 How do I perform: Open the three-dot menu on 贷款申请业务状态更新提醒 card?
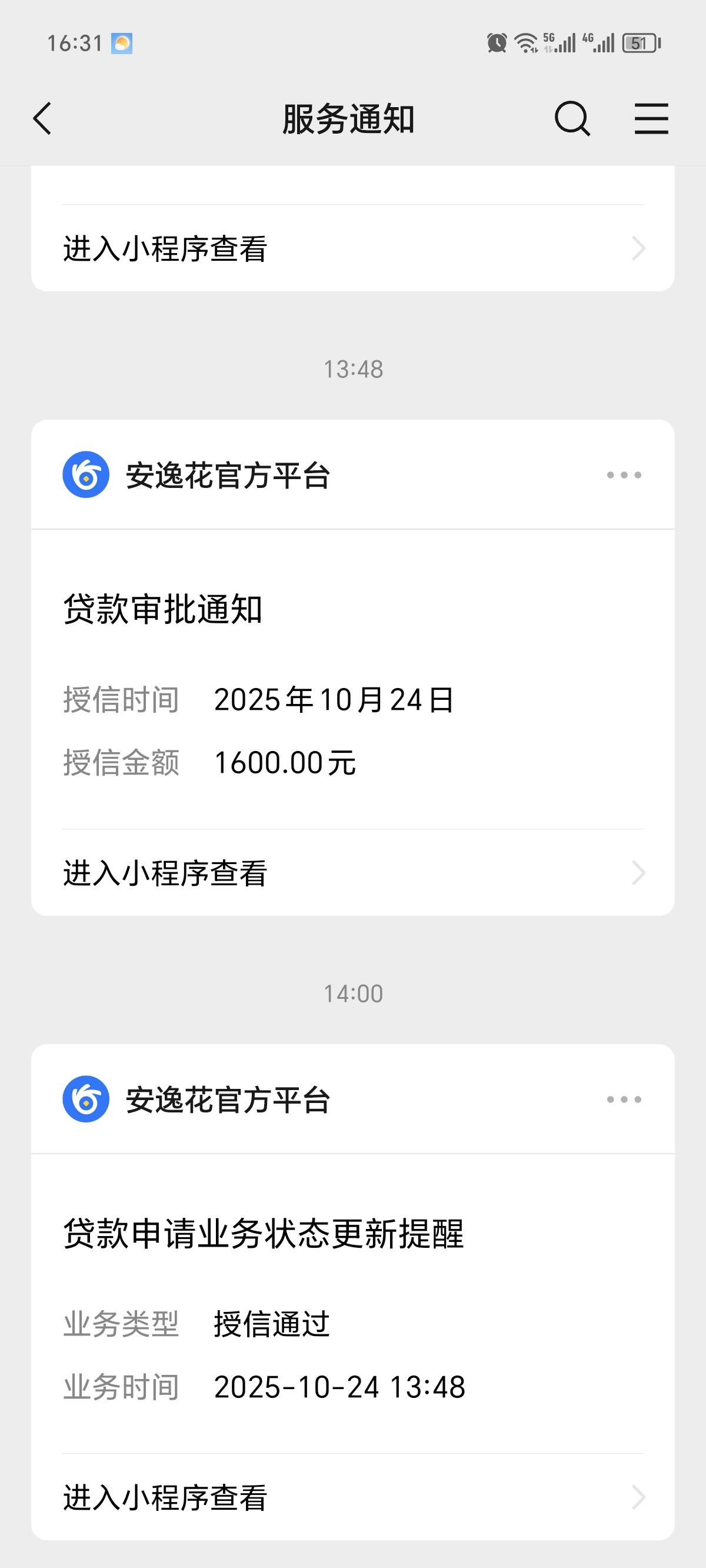point(624,1099)
